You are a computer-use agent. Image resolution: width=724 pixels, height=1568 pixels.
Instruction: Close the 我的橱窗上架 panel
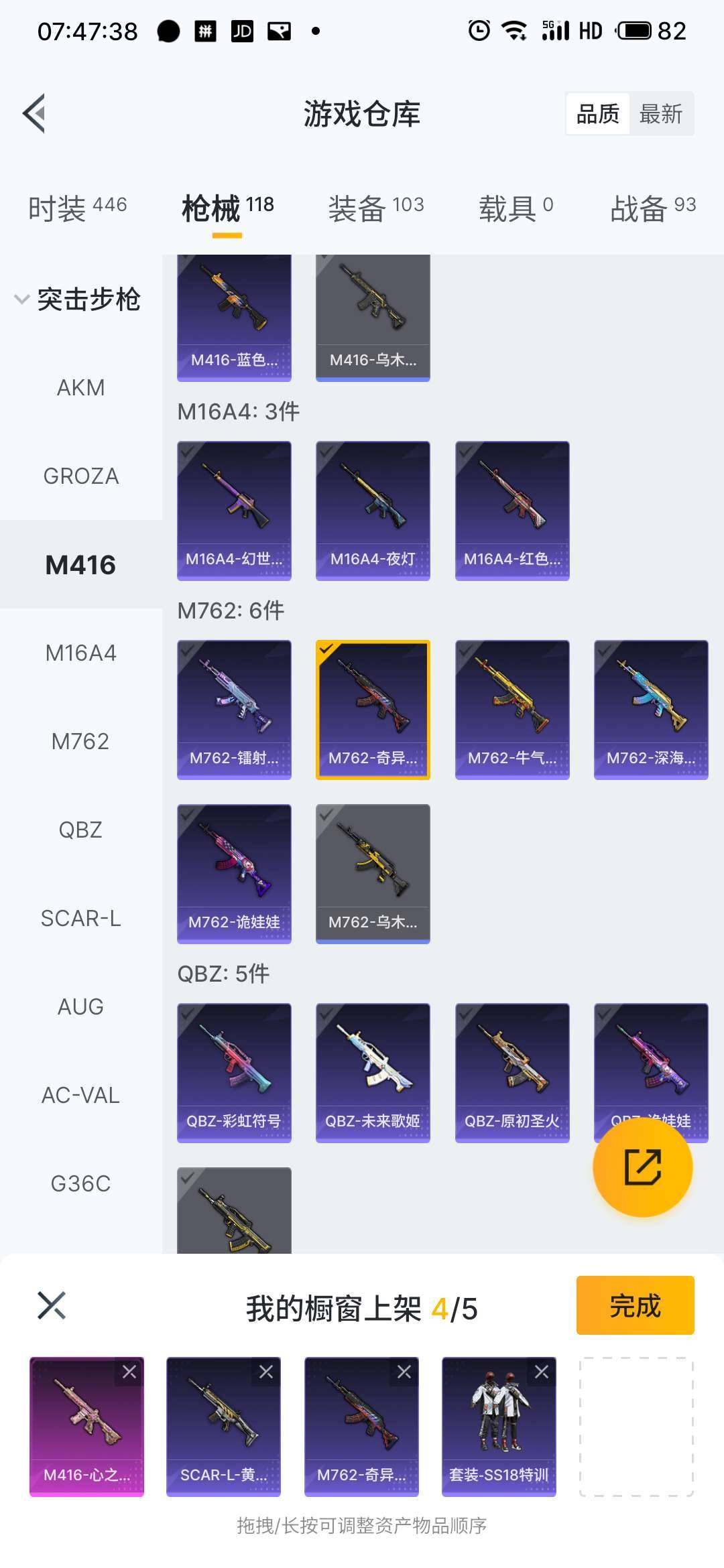click(52, 1305)
